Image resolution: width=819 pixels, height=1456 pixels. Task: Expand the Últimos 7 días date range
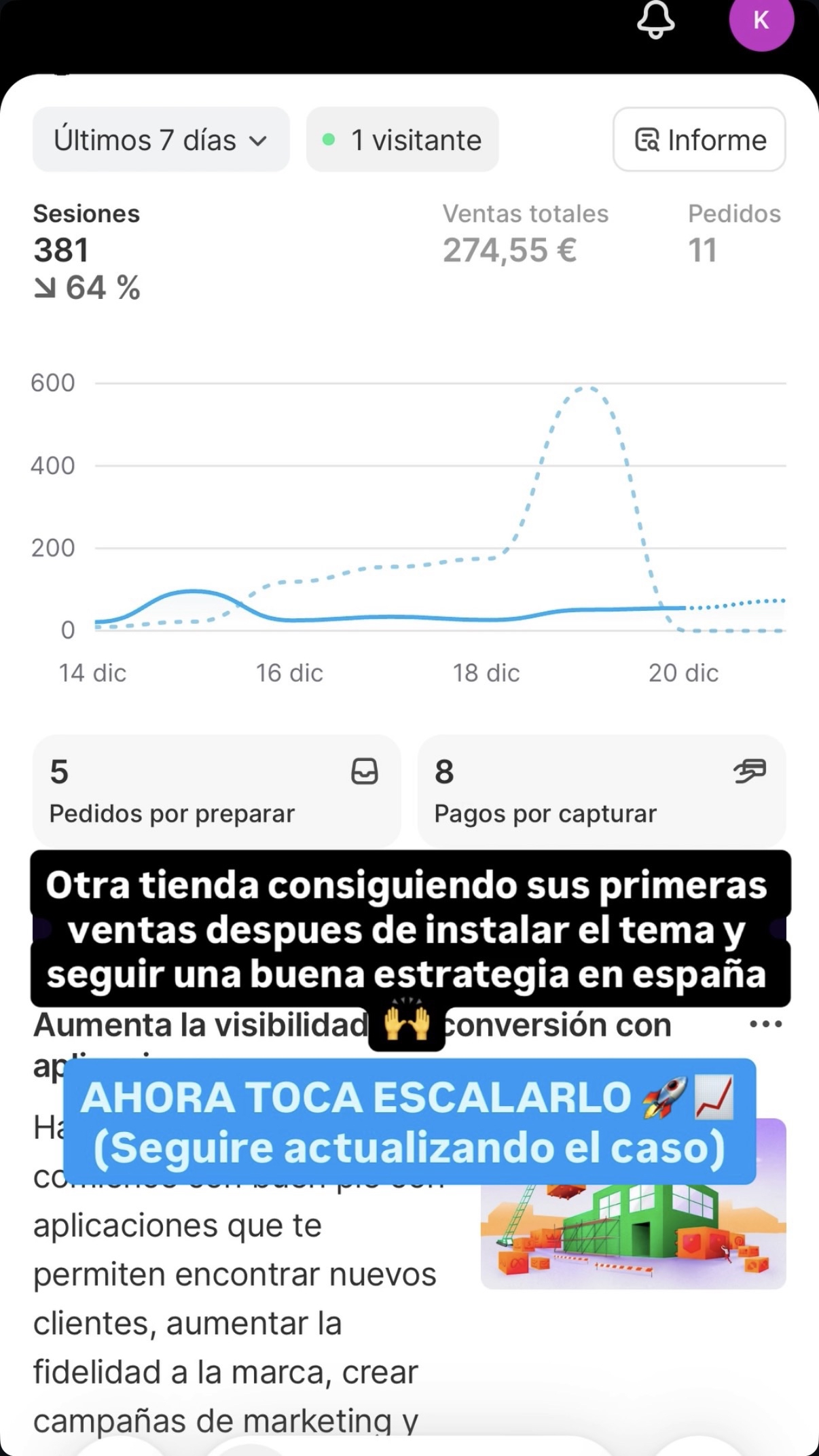click(x=161, y=140)
